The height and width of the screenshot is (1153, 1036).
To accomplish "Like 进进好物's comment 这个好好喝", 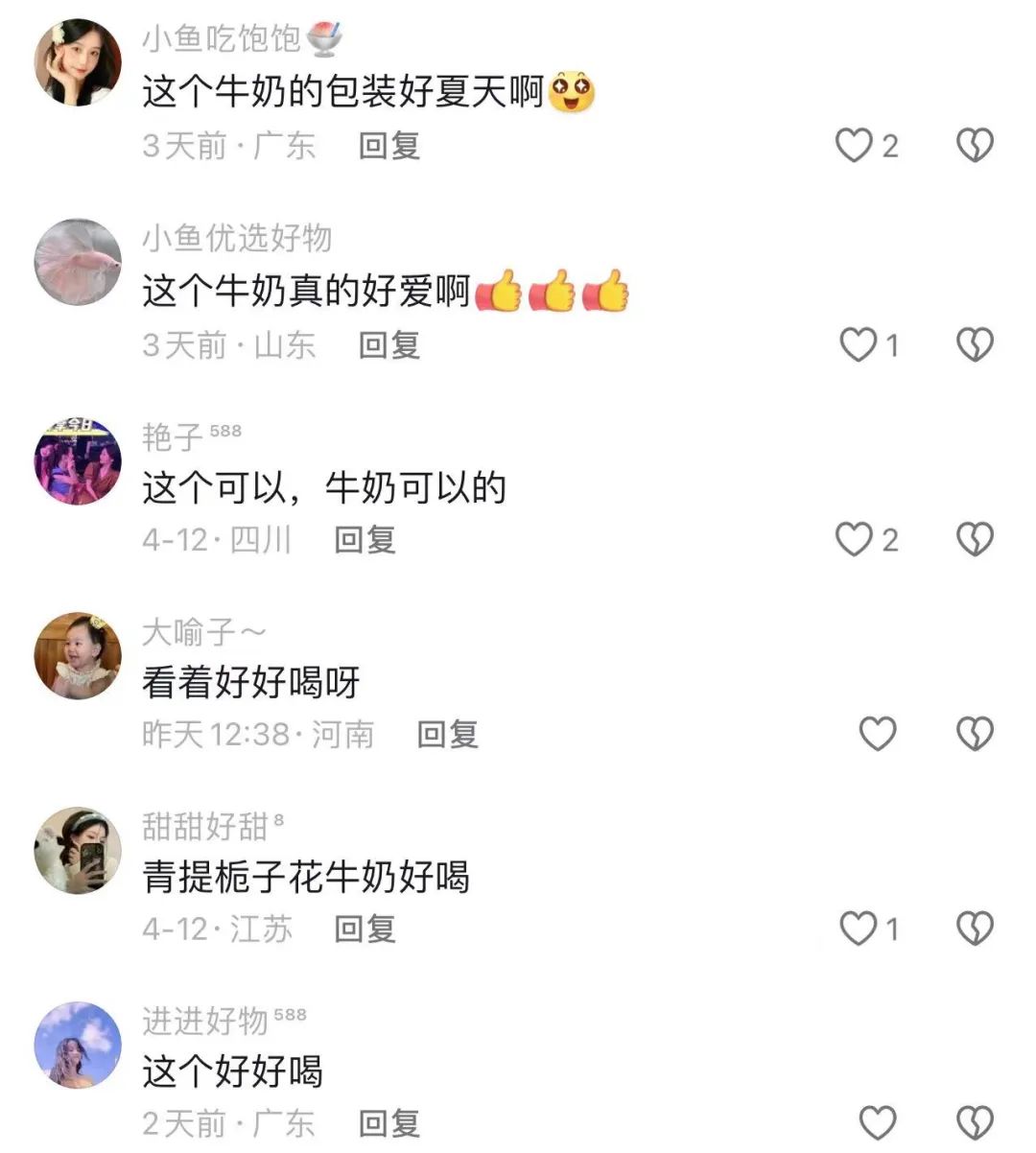I will [x=877, y=1122].
